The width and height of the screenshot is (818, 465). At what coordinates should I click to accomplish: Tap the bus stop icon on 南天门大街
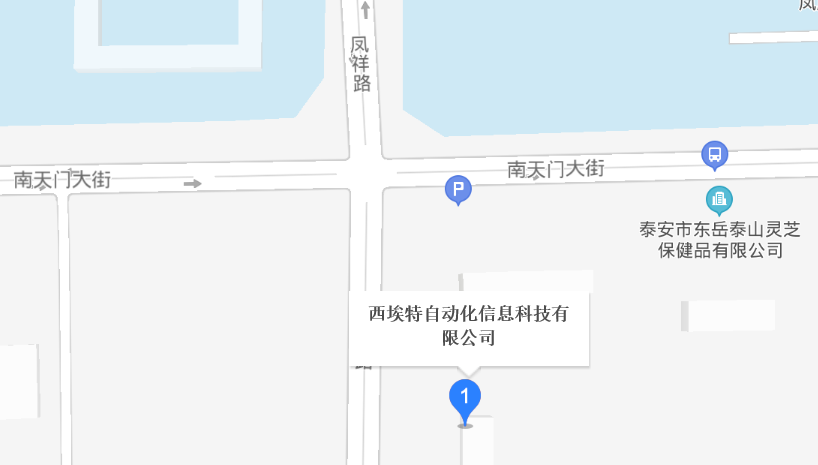(714, 155)
